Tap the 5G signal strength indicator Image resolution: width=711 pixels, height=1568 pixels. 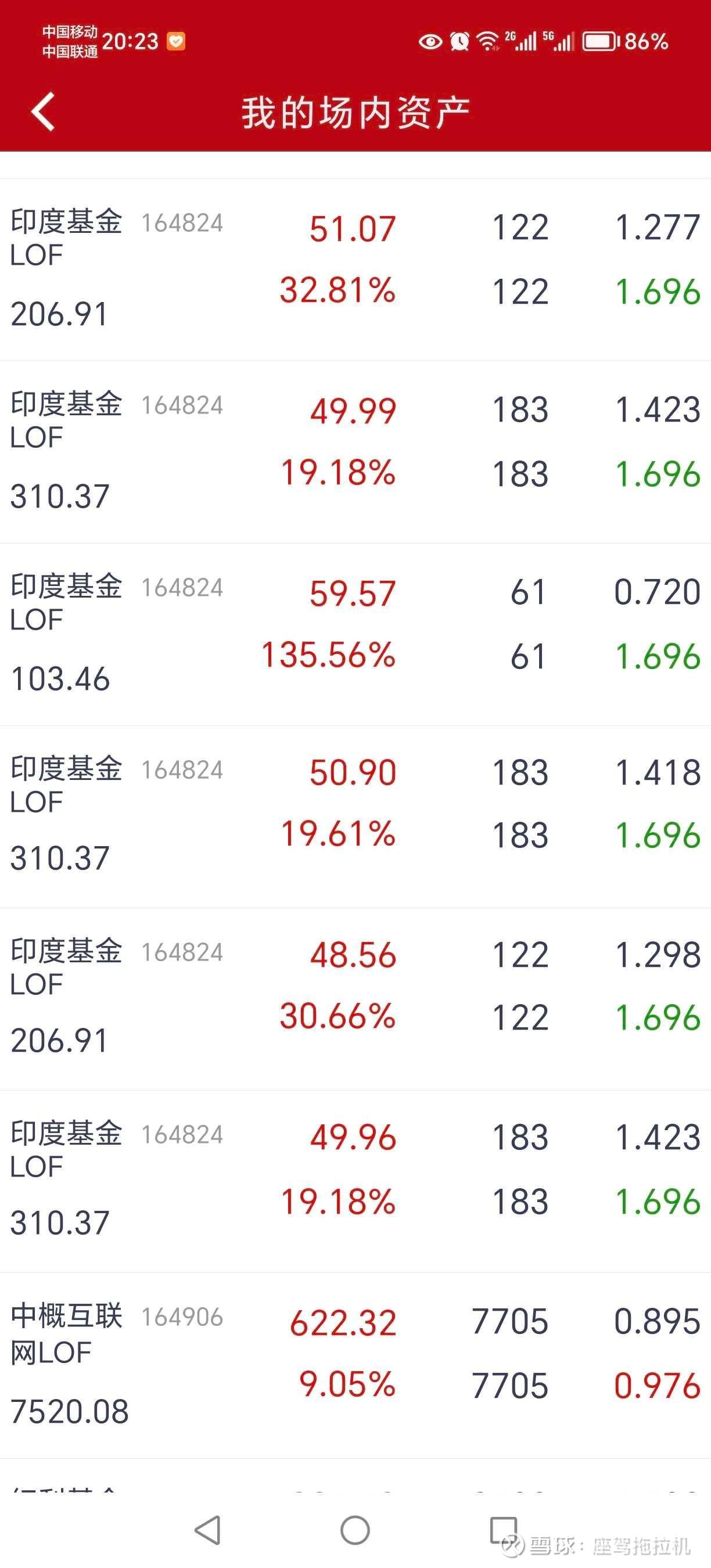pos(560,41)
